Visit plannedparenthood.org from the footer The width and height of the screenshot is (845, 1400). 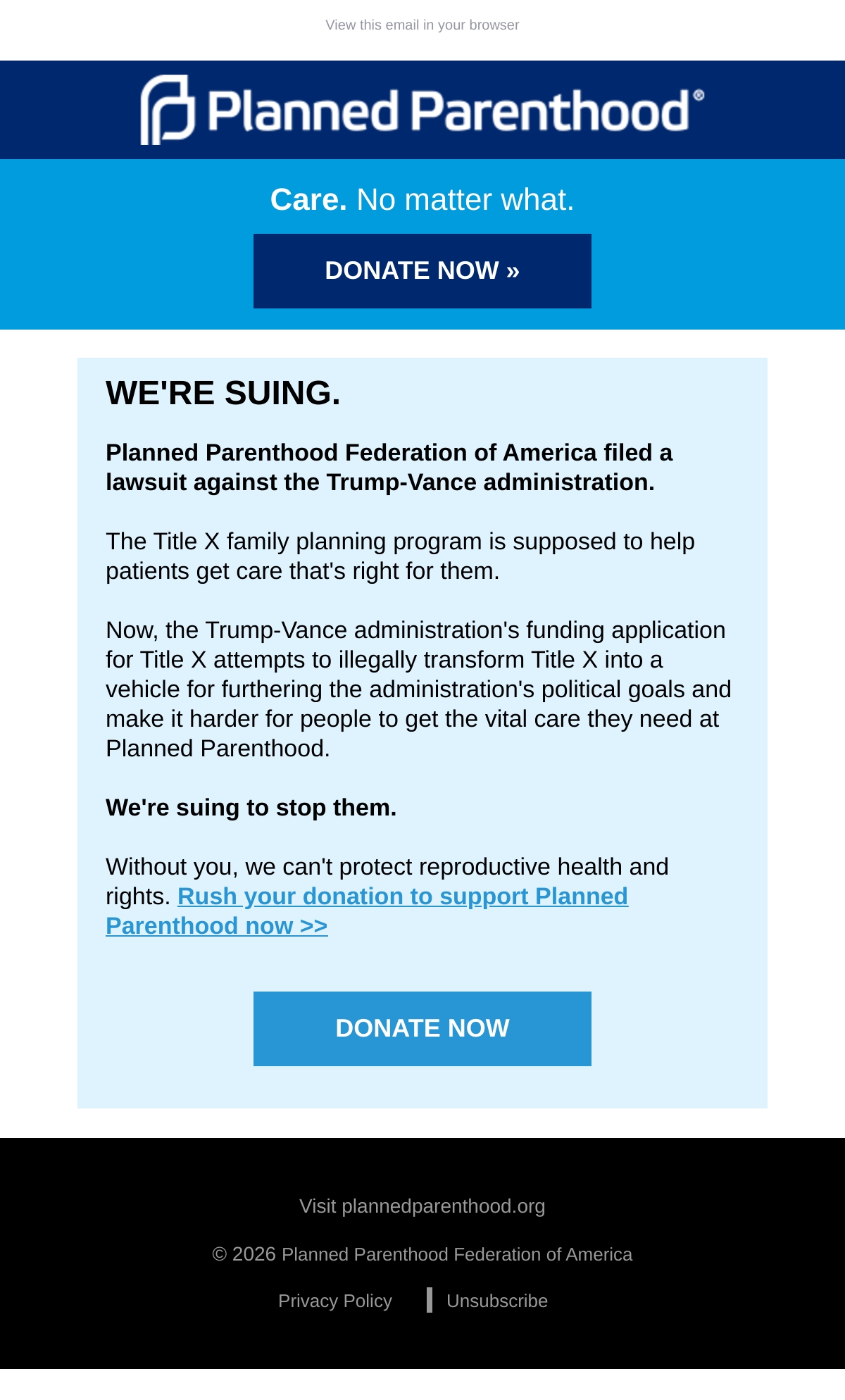(423, 1206)
